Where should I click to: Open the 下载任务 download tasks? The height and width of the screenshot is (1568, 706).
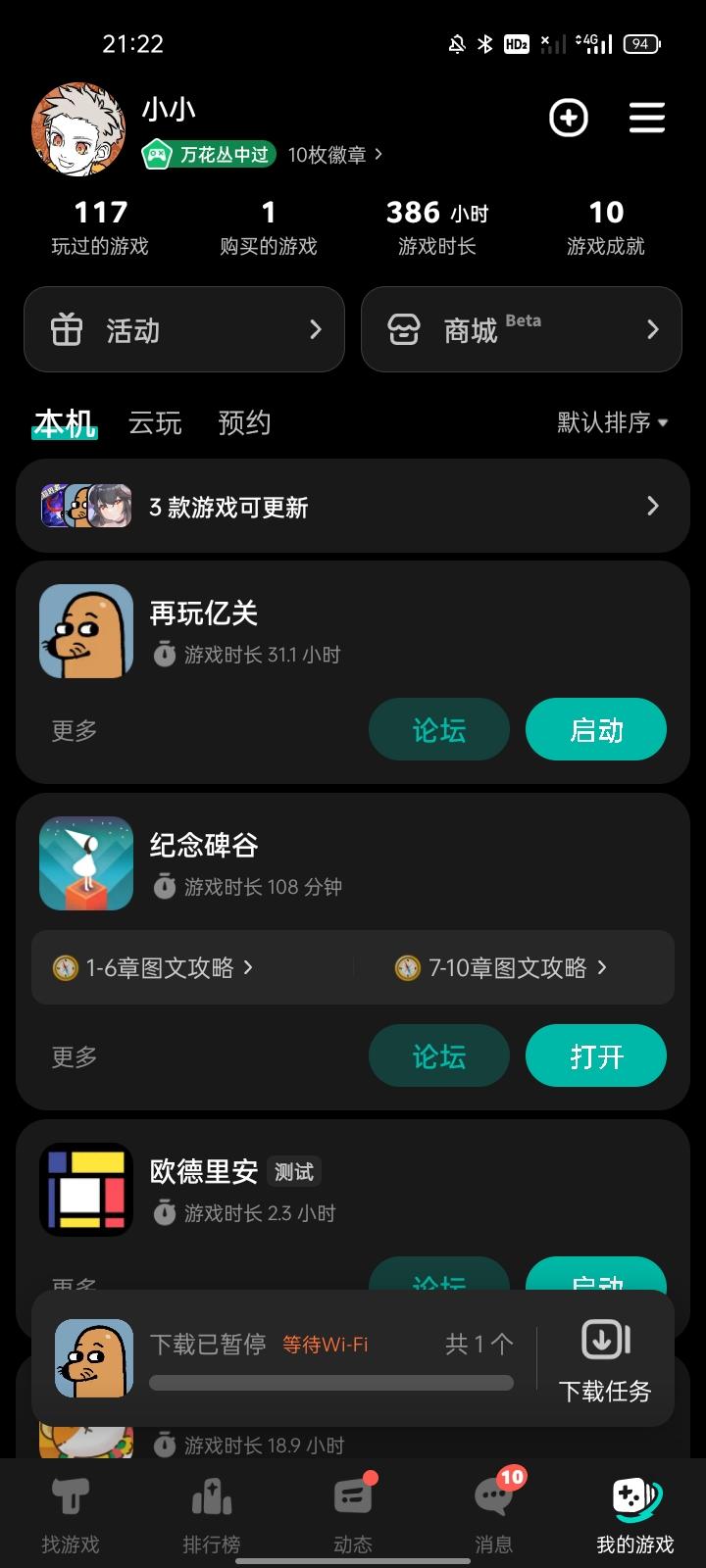point(605,1358)
